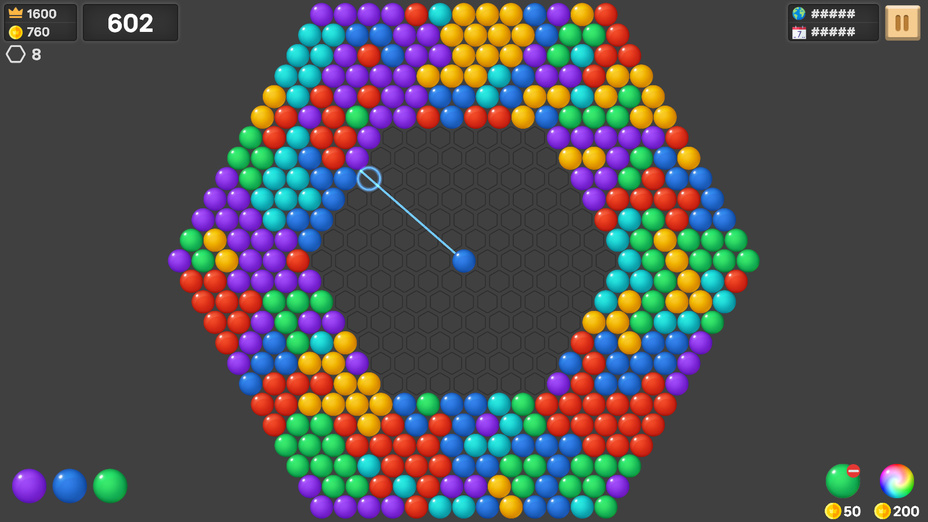Use the rainbow bubble power-up
928x522 pixels.
tap(896, 481)
